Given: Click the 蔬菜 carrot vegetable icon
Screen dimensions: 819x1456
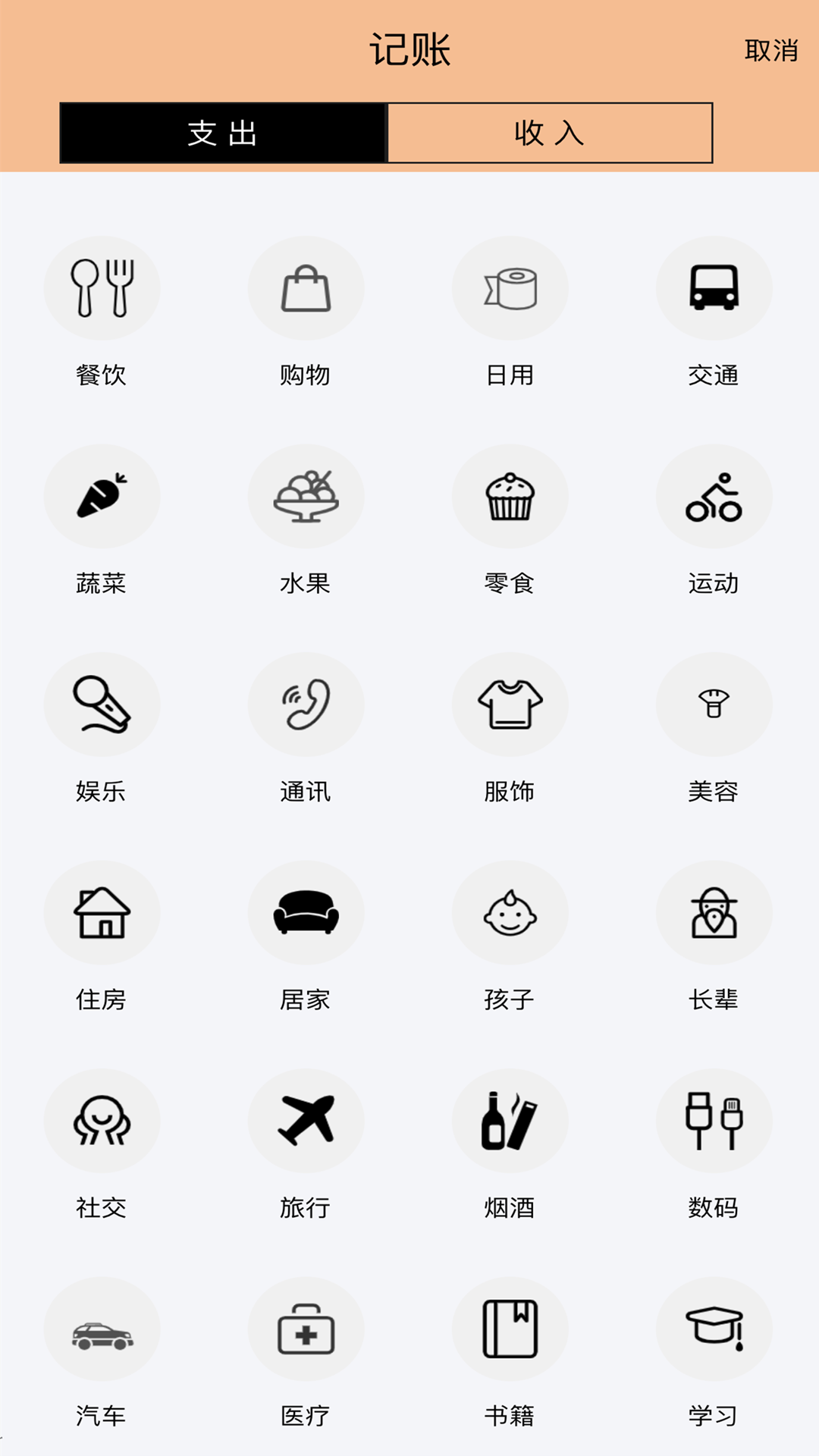Looking at the screenshot, I should [x=102, y=497].
